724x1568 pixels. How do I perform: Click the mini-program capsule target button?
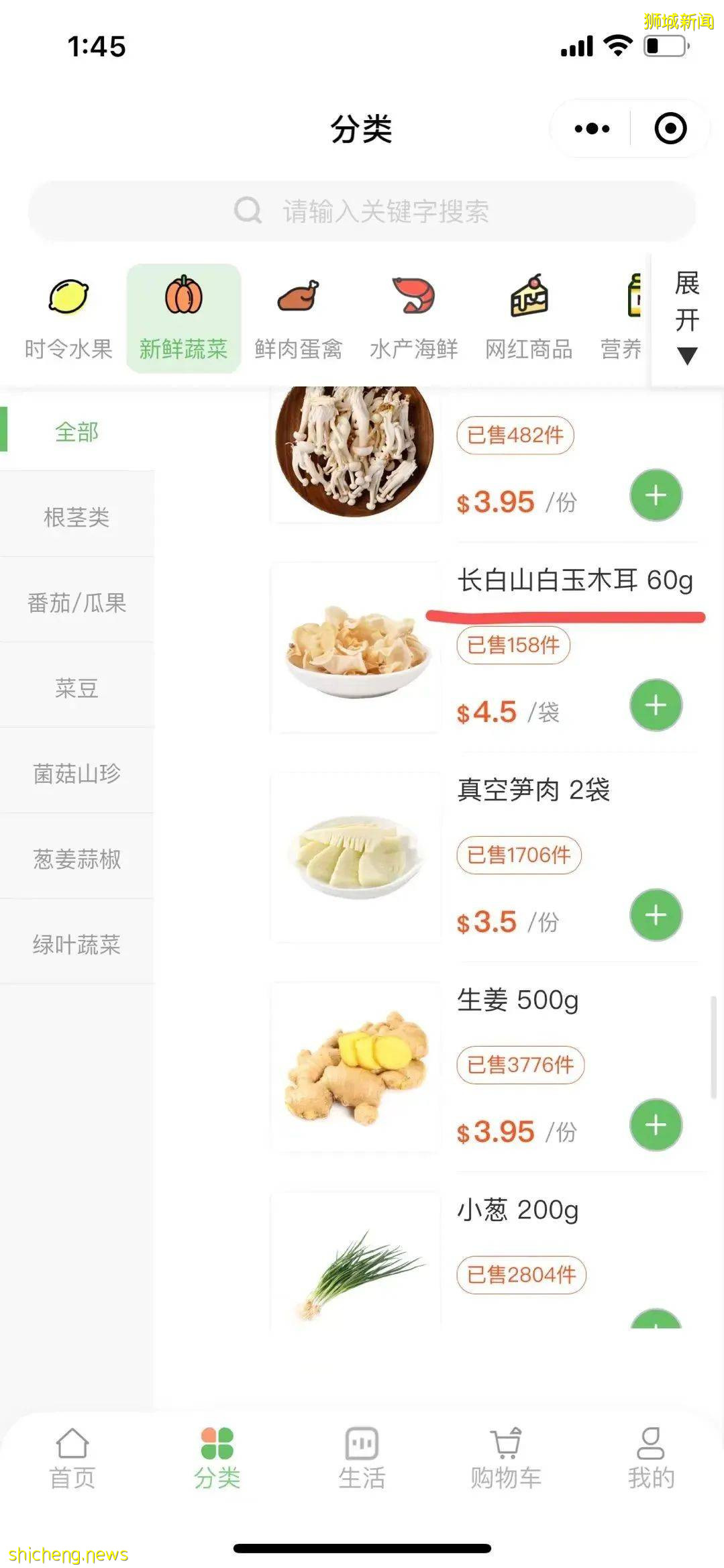pos(670,127)
